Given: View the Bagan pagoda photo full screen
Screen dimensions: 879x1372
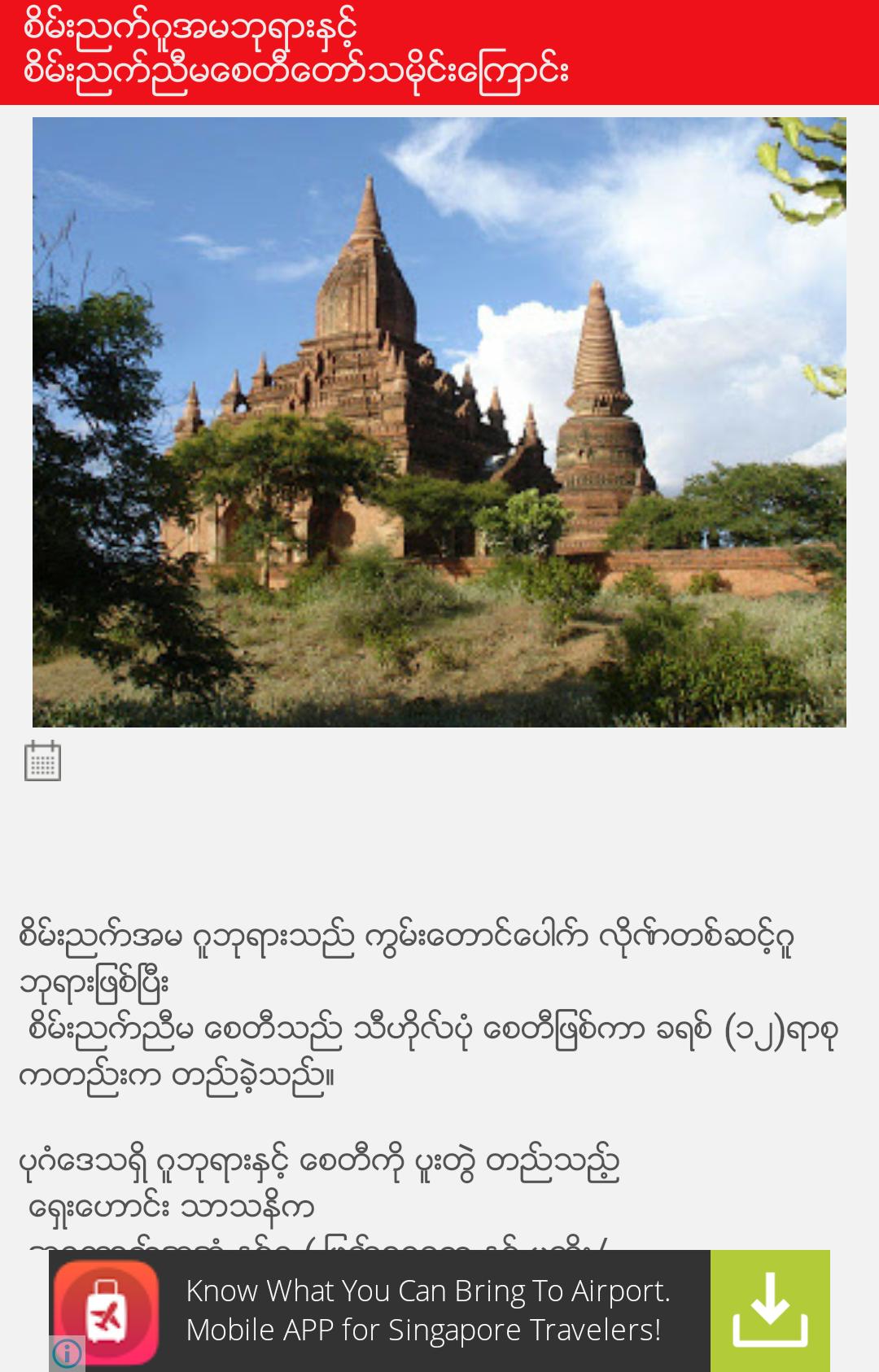Looking at the screenshot, I should coord(439,421).
